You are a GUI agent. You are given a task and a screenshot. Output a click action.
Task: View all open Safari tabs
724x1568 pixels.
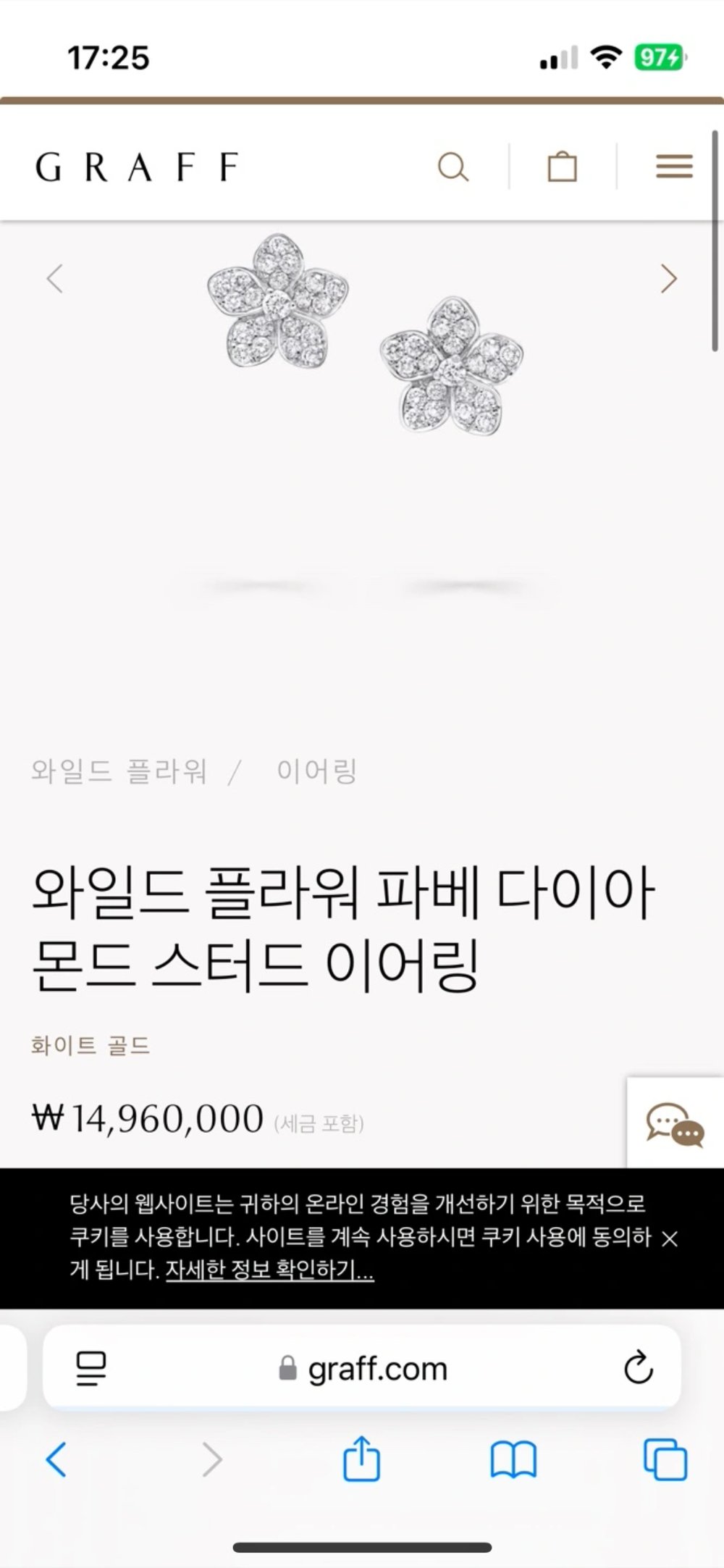point(665,1459)
